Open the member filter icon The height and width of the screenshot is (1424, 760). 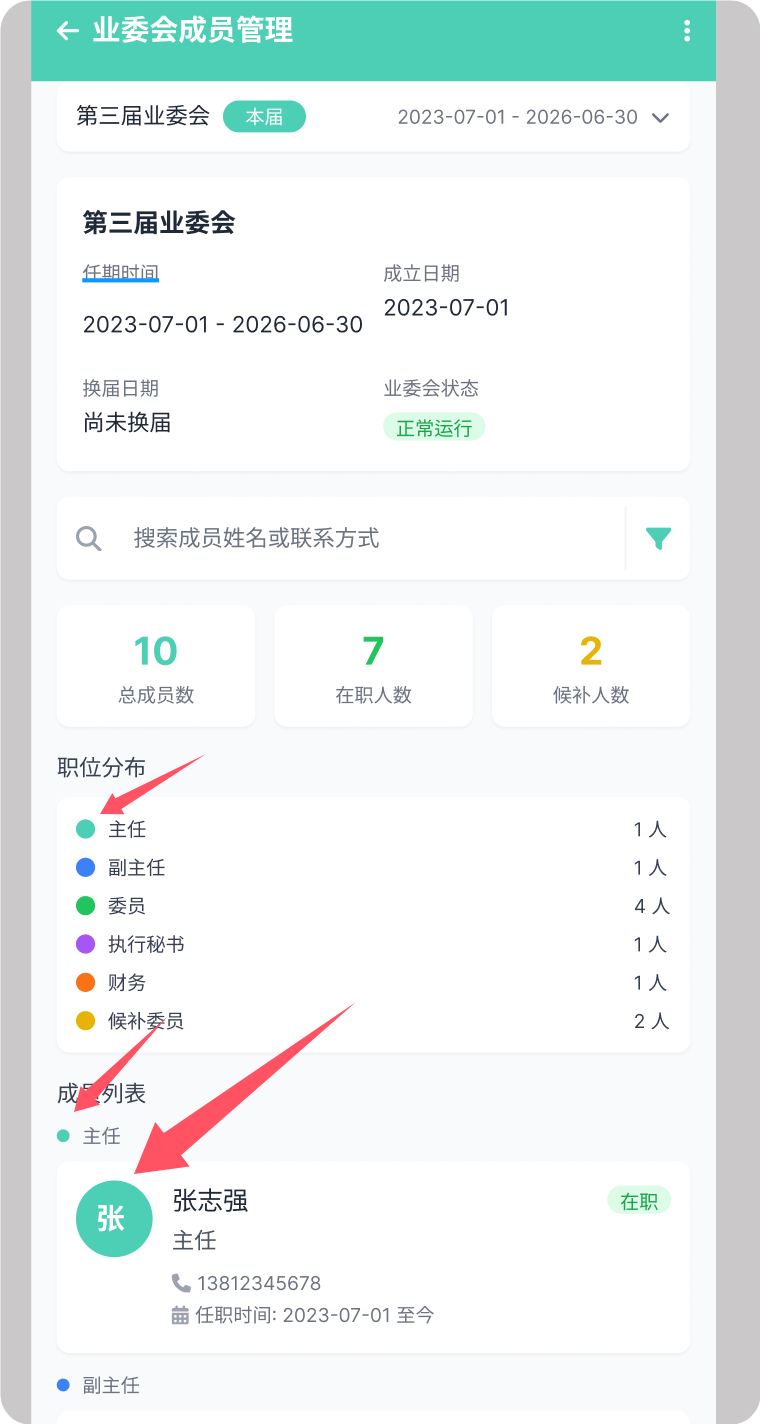(658, 539)
